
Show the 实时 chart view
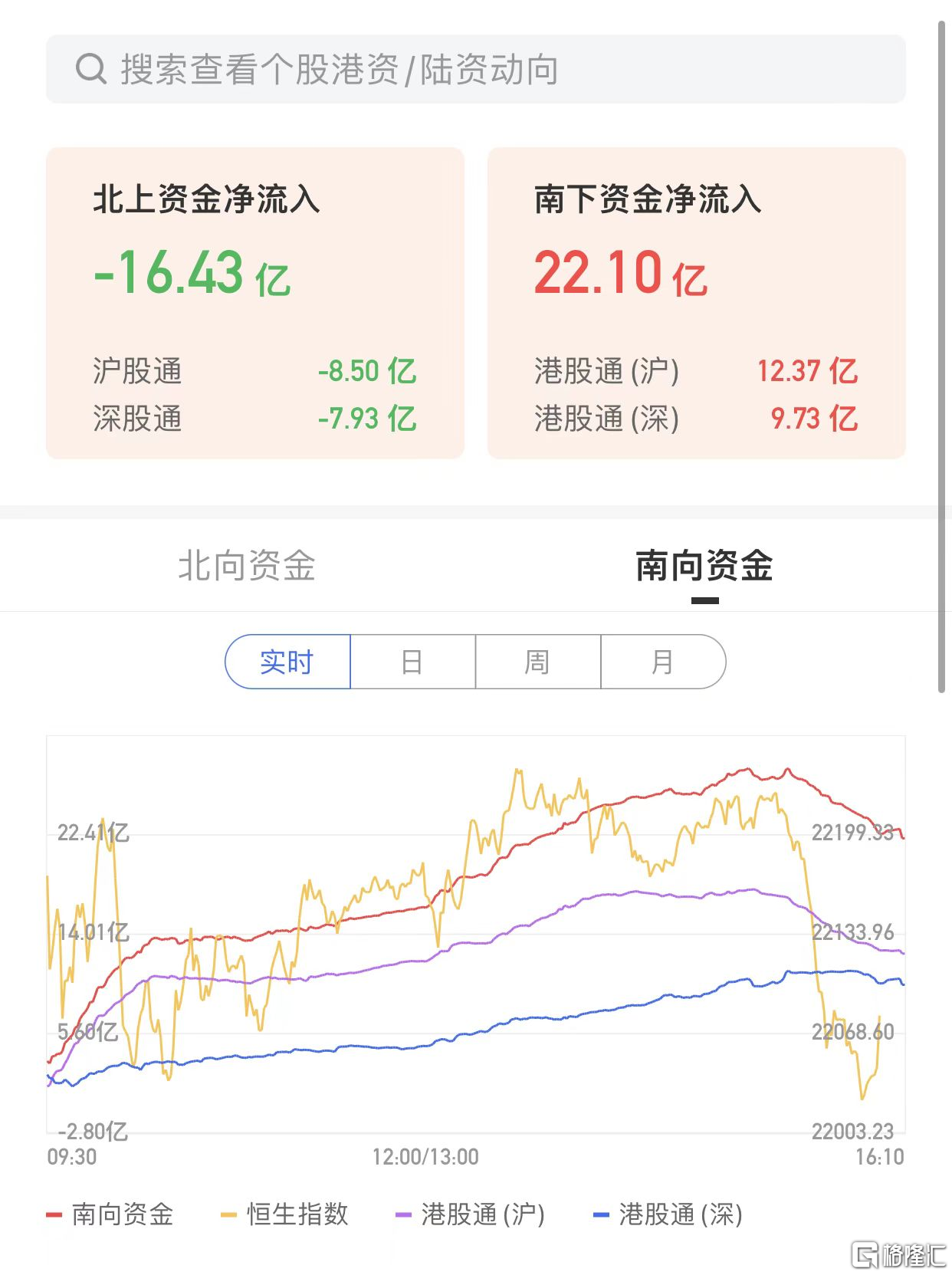(287, 662)
